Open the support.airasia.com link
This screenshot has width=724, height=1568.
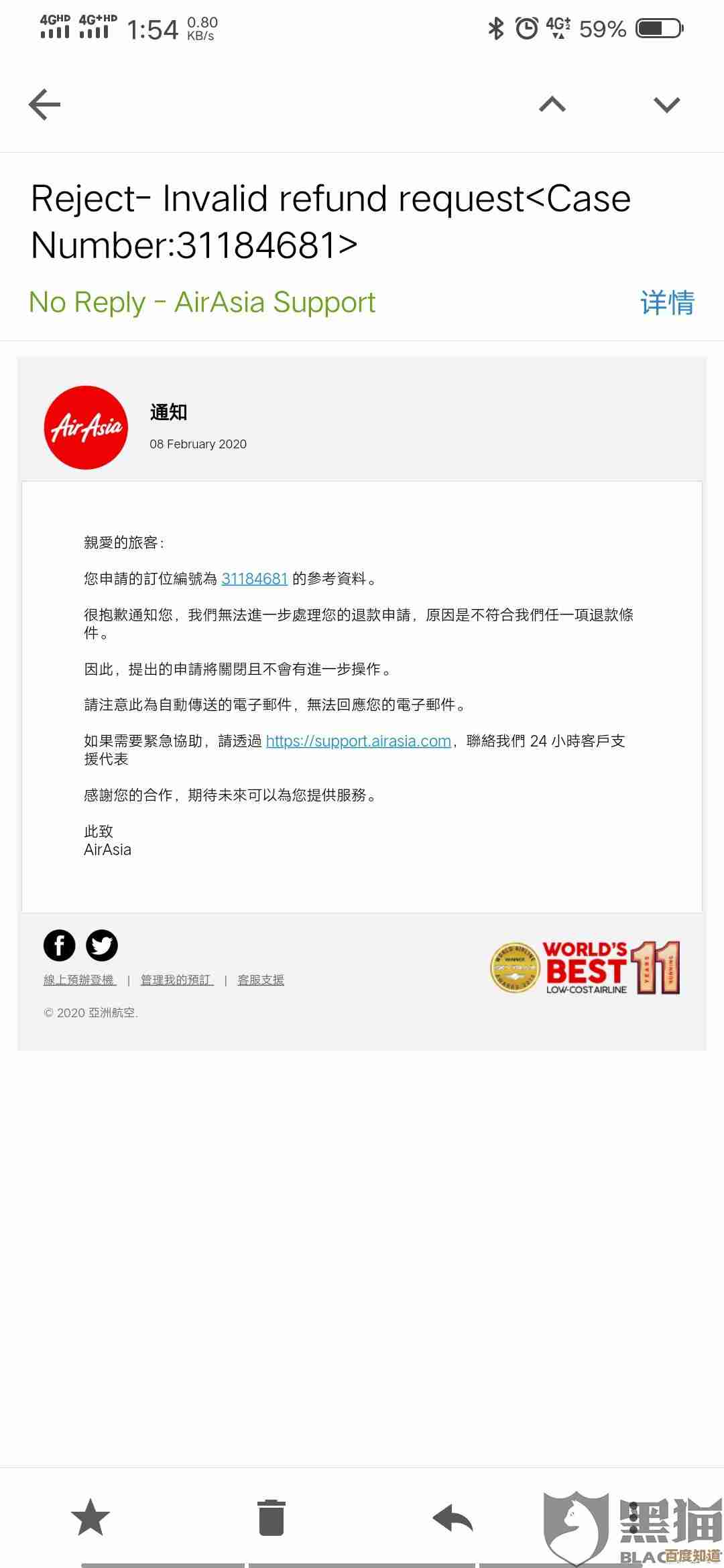(x=358, y=741)
